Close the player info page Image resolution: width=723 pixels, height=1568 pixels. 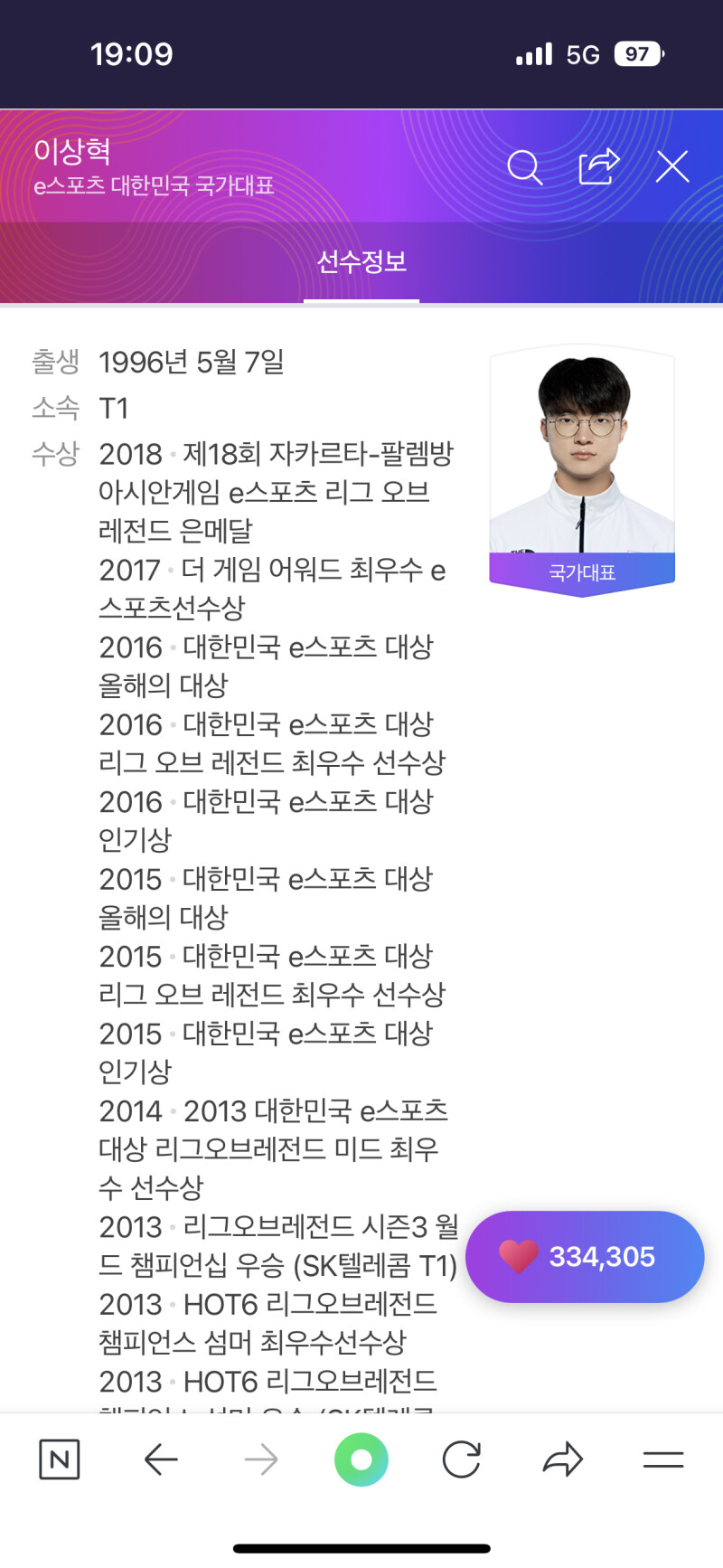point(672,166)
